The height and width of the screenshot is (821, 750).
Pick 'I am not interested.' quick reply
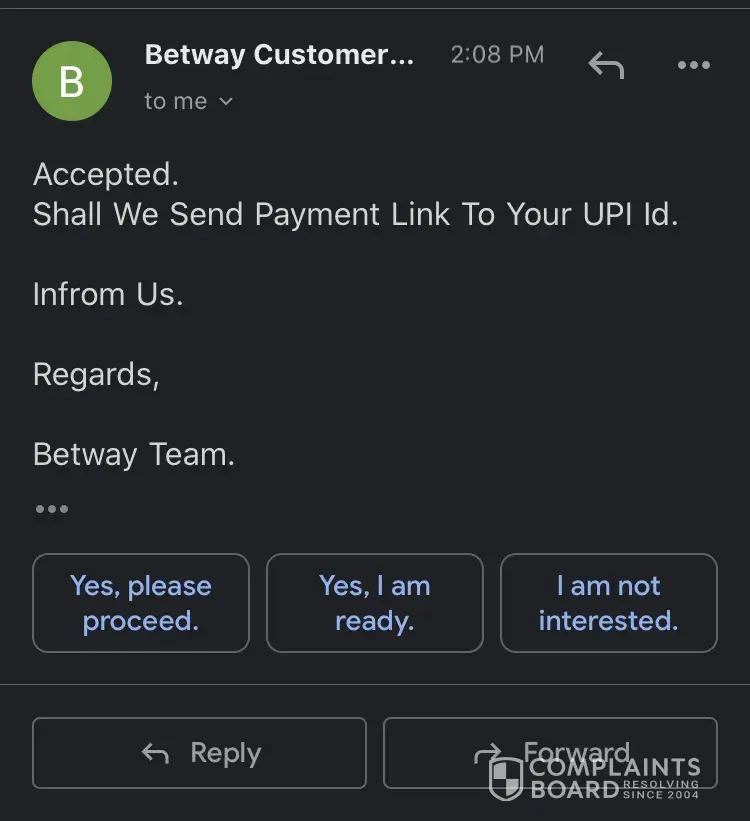coord(608,603)
